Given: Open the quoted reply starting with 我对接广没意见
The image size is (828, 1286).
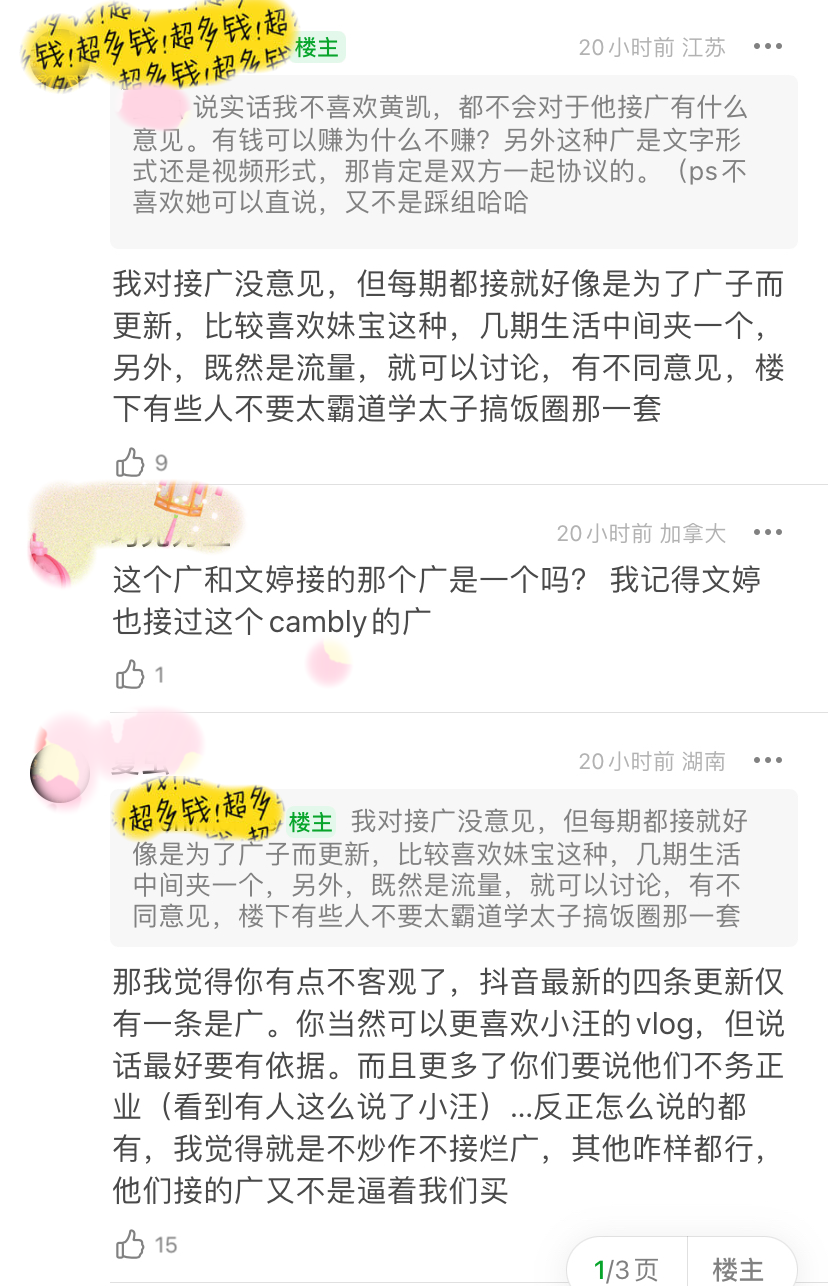Looking at the screenshot, I should (x=453, y=867).
